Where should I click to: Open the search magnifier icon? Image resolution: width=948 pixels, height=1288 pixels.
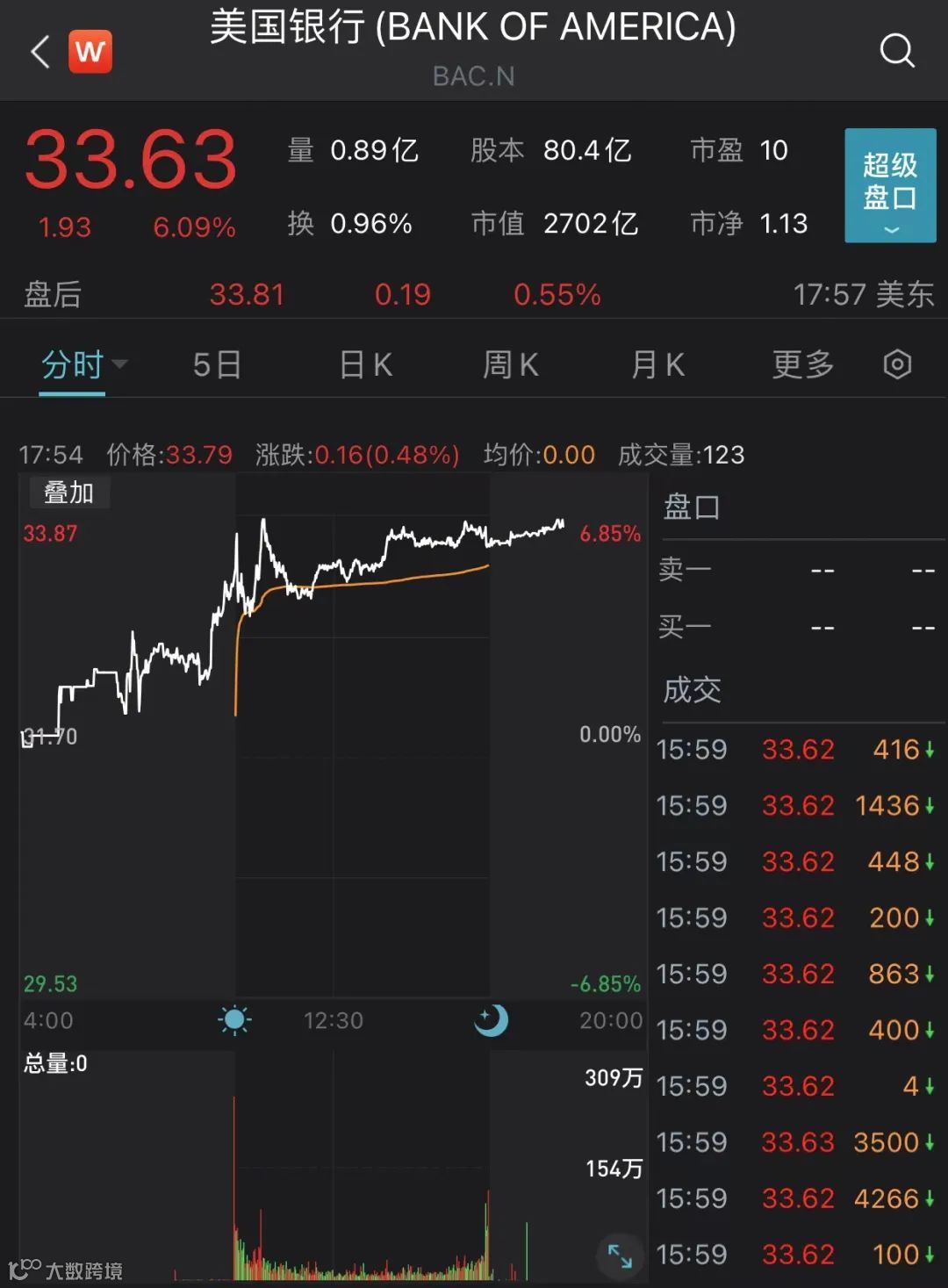coord(896,51)
